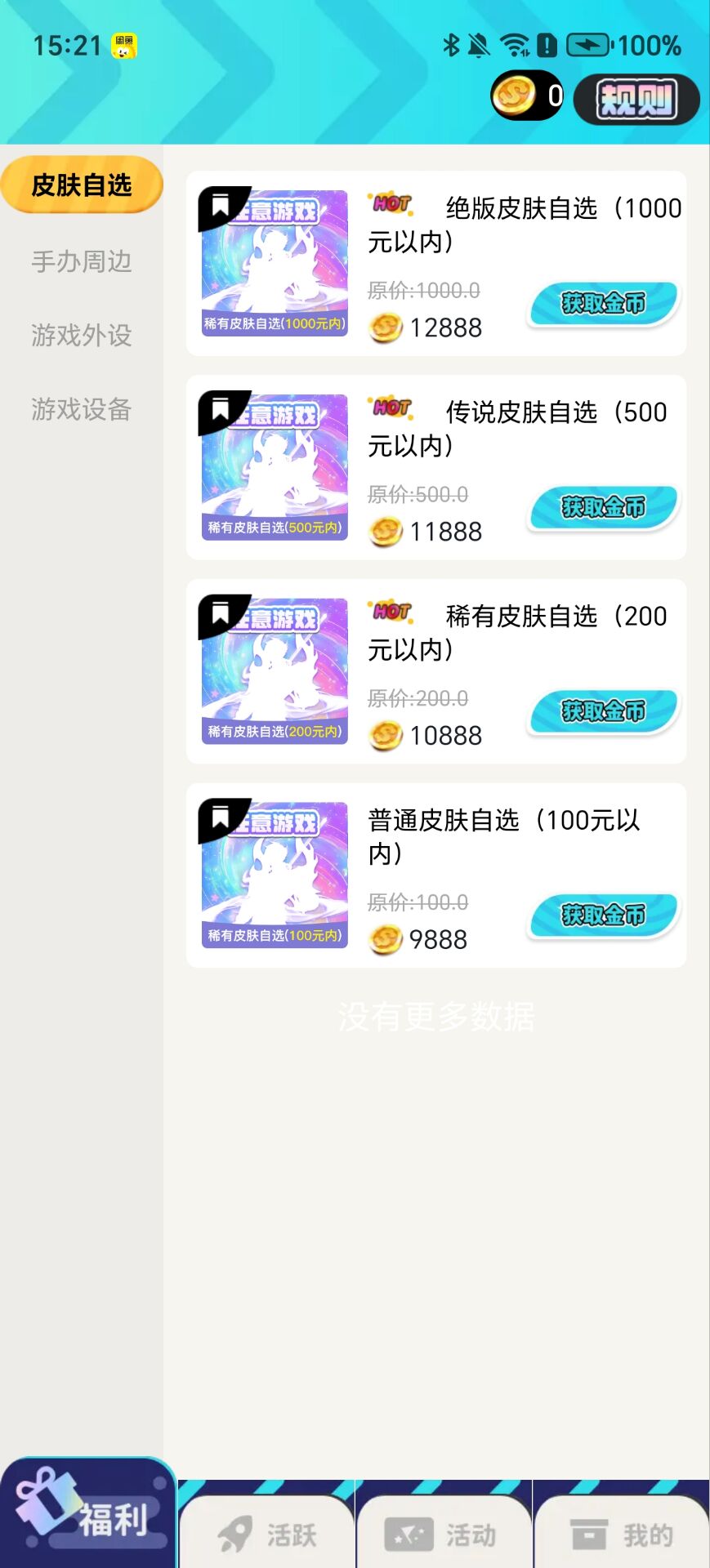Viewport: 710px width, 1568px height.
Task: Tap 获取金币 for 绝版皮肤自选 (1000元以内)
Action: click(603, 304)
